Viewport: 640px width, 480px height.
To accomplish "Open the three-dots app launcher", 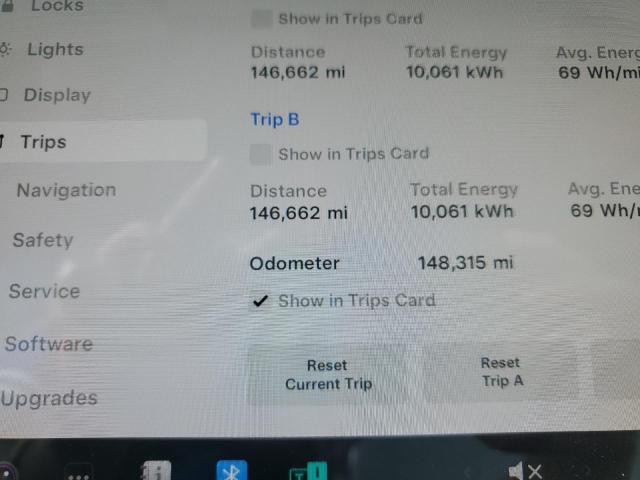I will point(79,474).
